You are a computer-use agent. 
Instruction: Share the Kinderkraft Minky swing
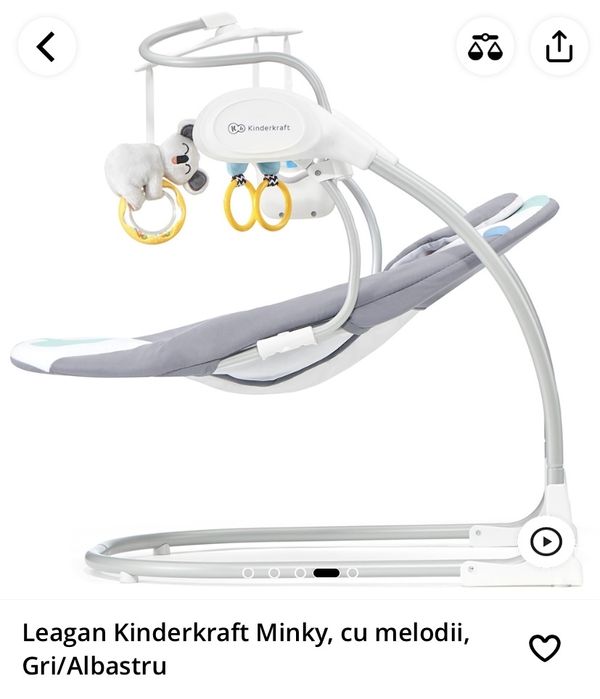[559, 47]
